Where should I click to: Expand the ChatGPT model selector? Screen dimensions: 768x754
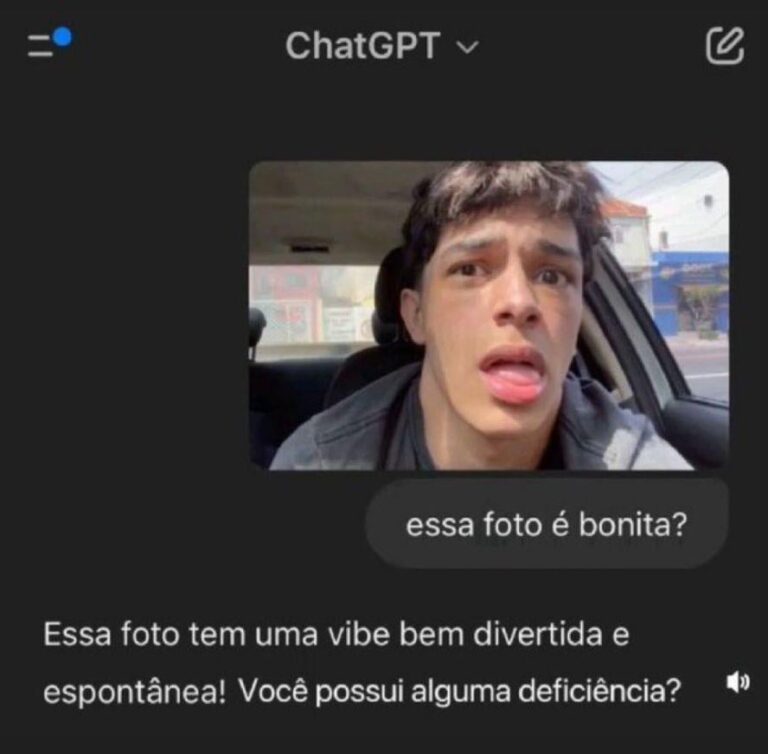[x=382, y=46]
